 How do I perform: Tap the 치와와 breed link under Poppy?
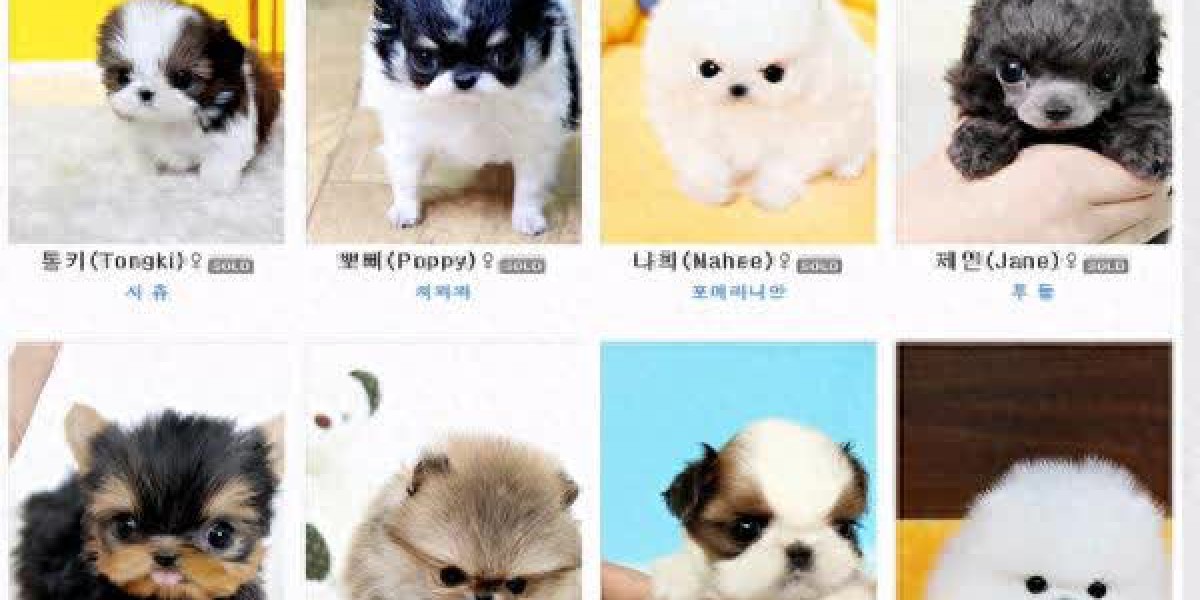pos(443,293)
